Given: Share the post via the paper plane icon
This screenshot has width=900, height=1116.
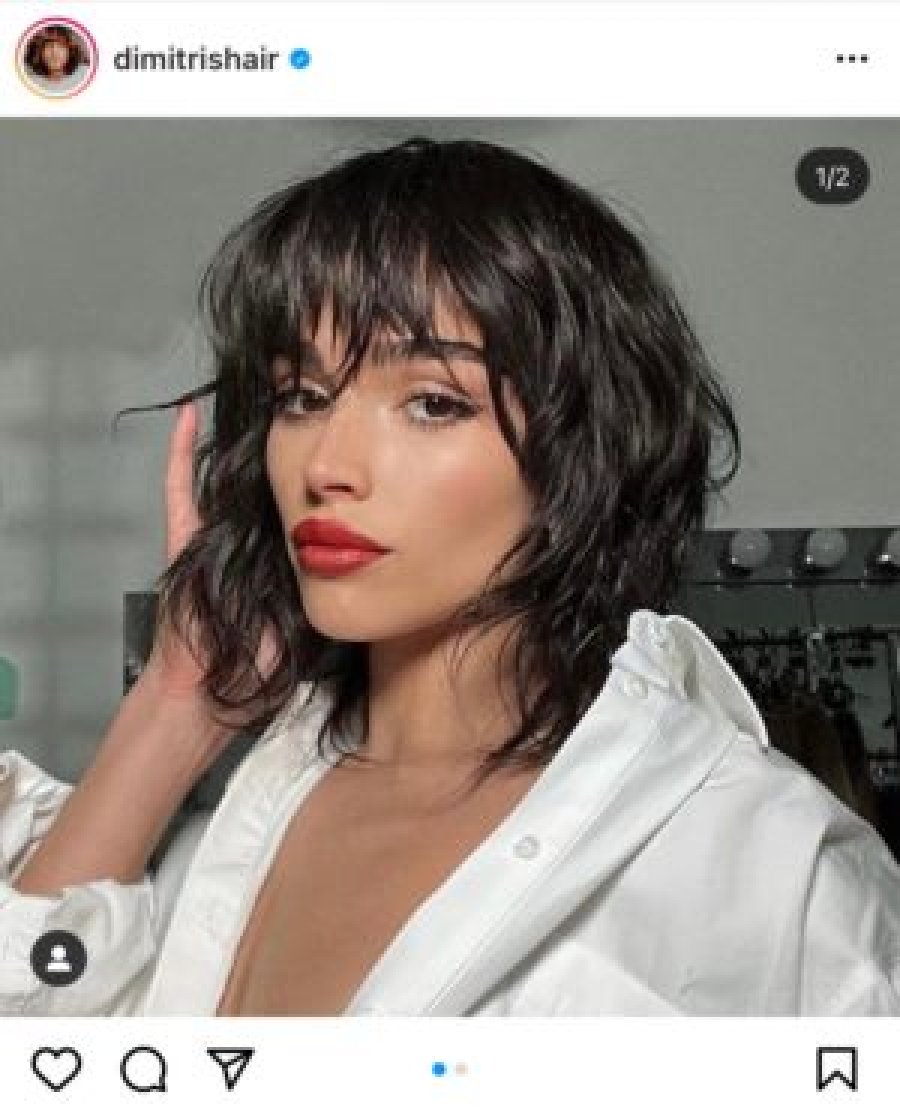Looking at the screenshot, I should [230, 1069].
